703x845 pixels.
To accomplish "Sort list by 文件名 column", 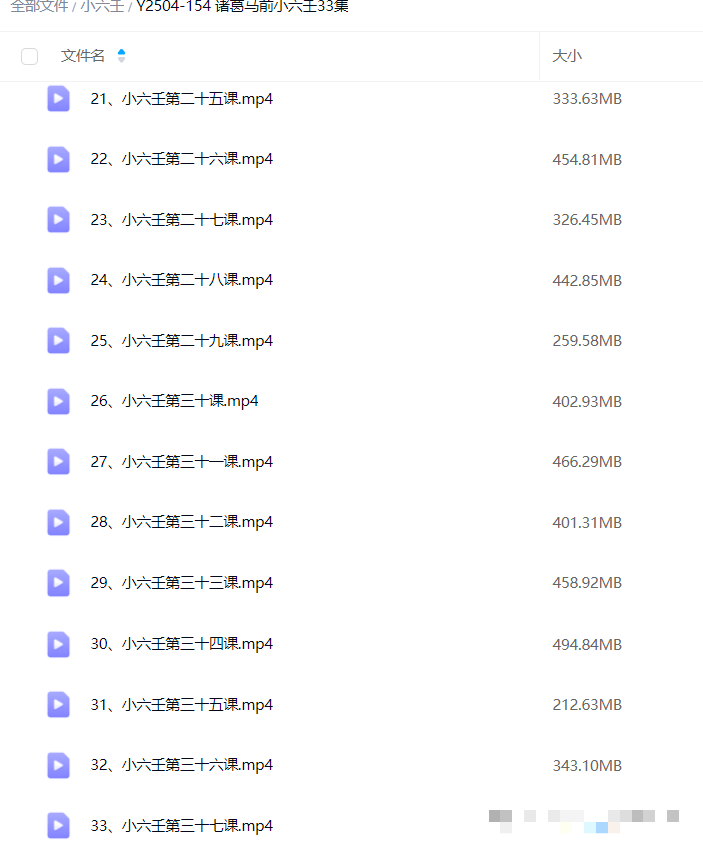I will click(x=83, y=56).
